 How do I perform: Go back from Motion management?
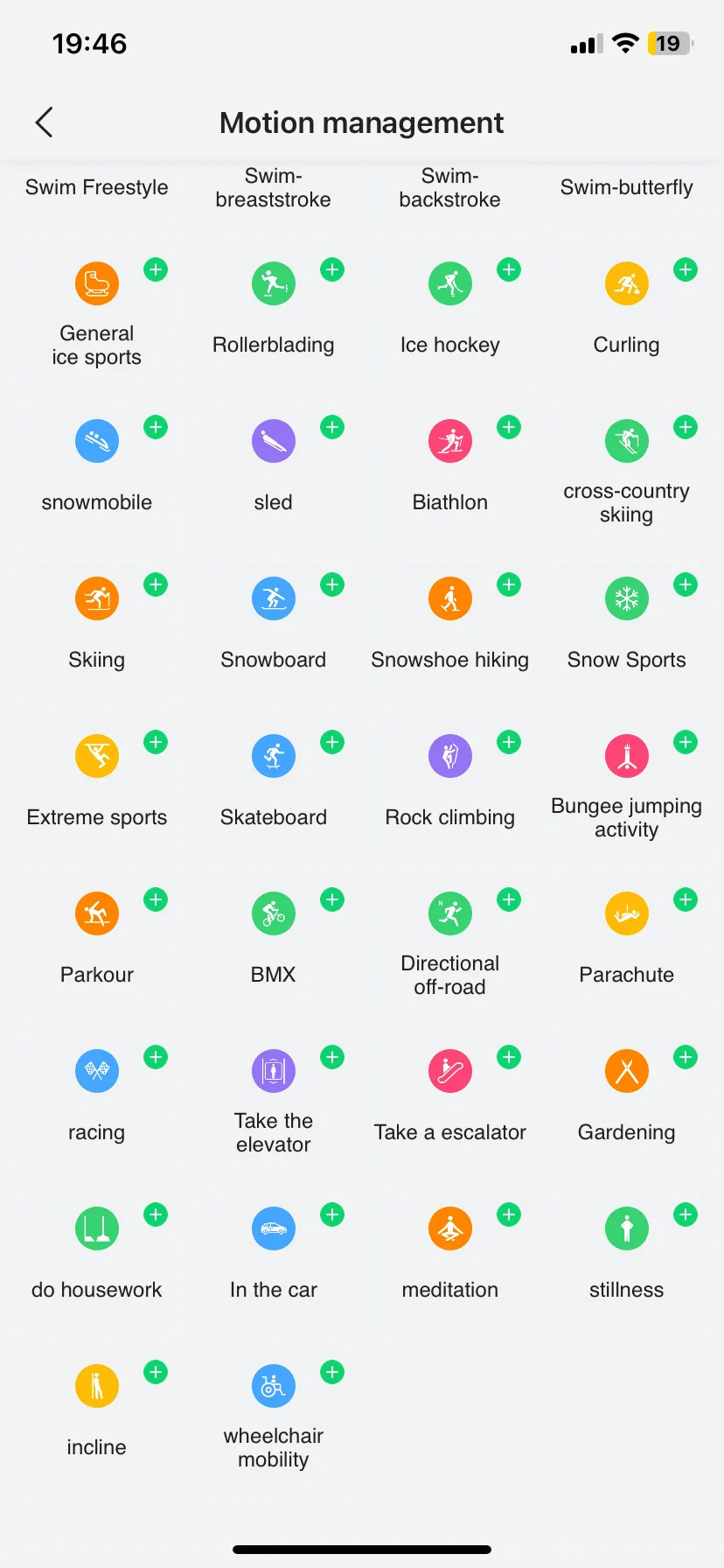coord(45,122)
